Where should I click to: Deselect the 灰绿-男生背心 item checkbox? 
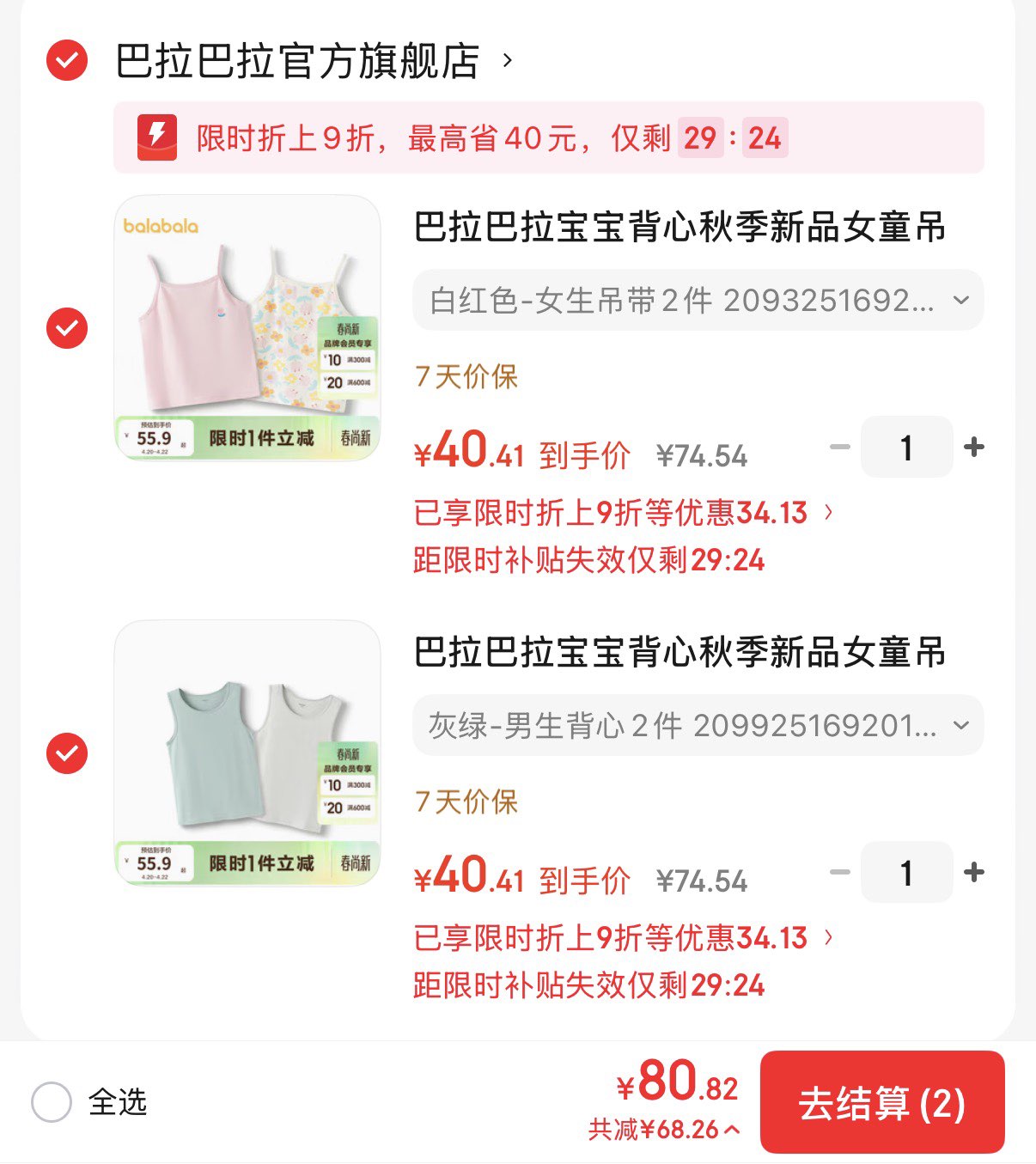pyautogui.click(x=67, y=753)
